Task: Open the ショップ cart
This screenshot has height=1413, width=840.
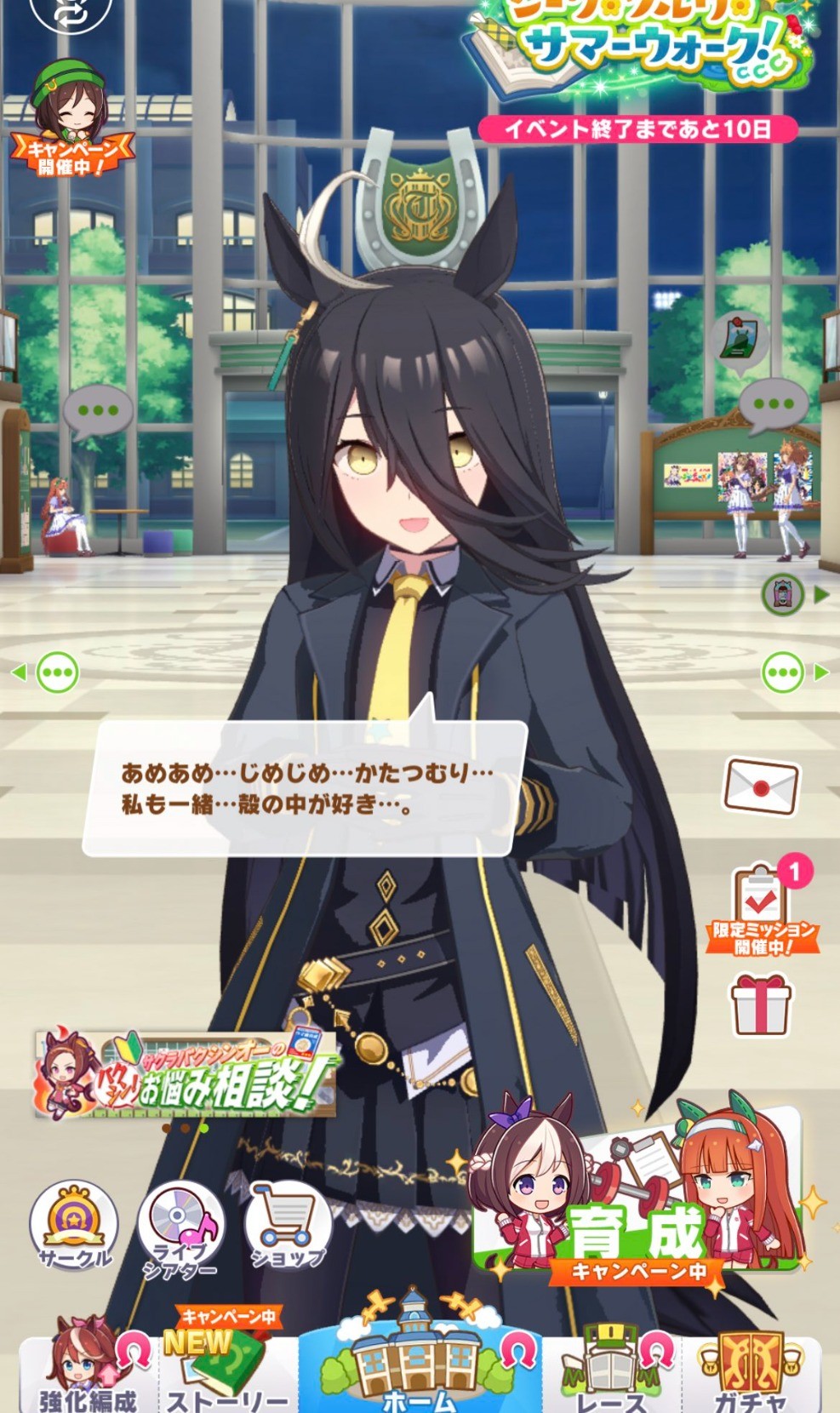Action: [287, 1224]
